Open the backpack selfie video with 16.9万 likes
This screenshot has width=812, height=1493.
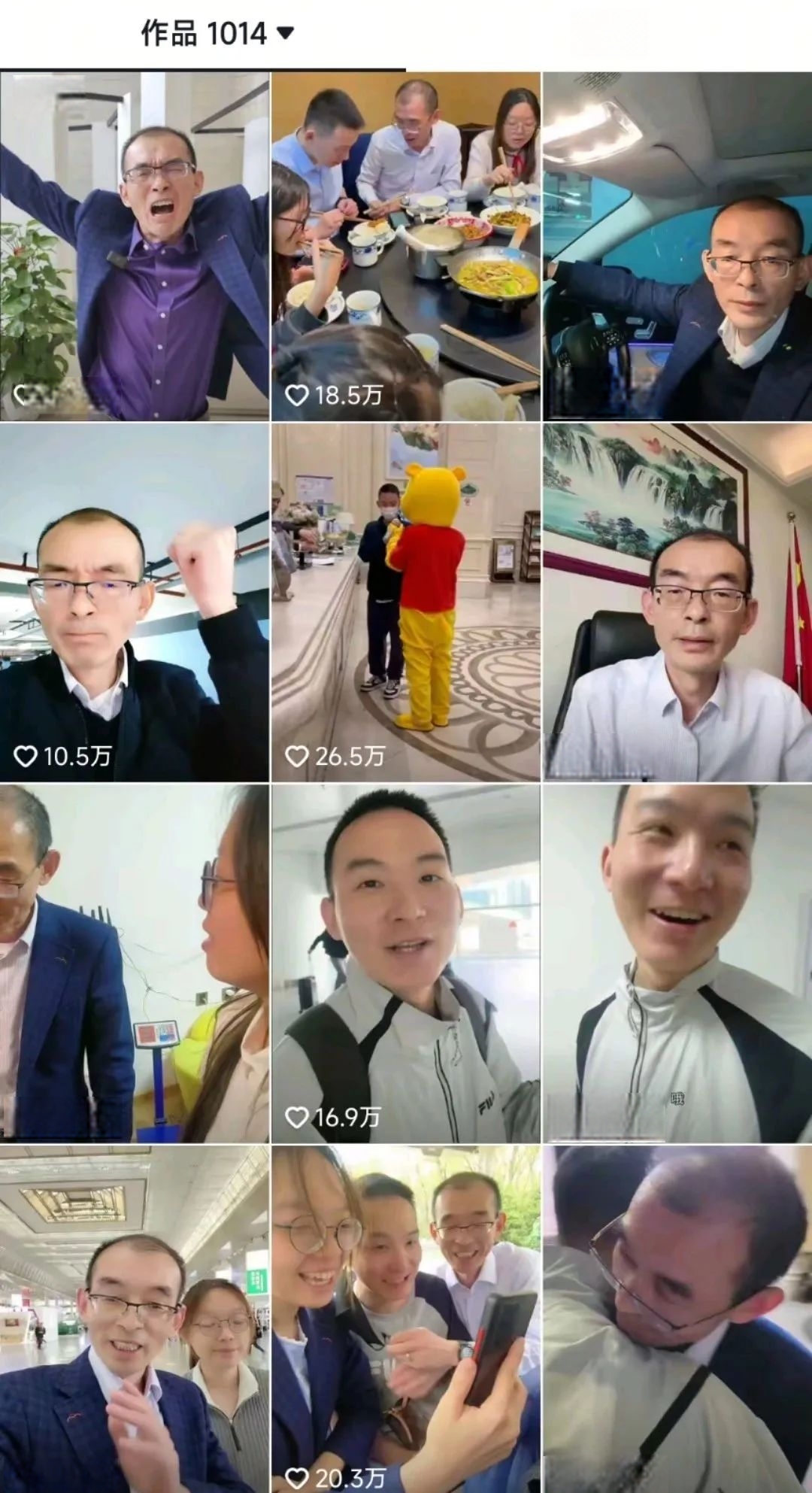(405, 963)
